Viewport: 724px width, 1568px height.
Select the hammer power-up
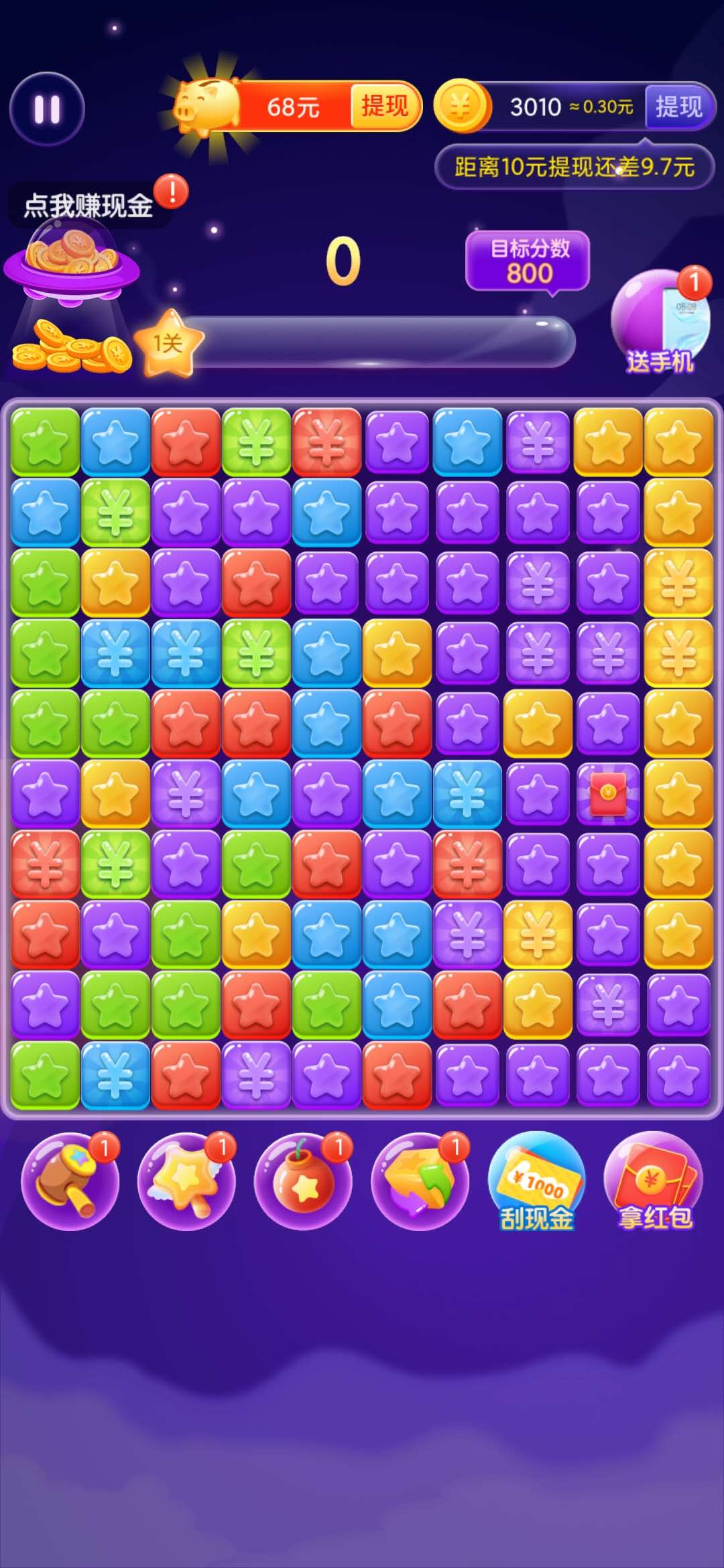70,1181
